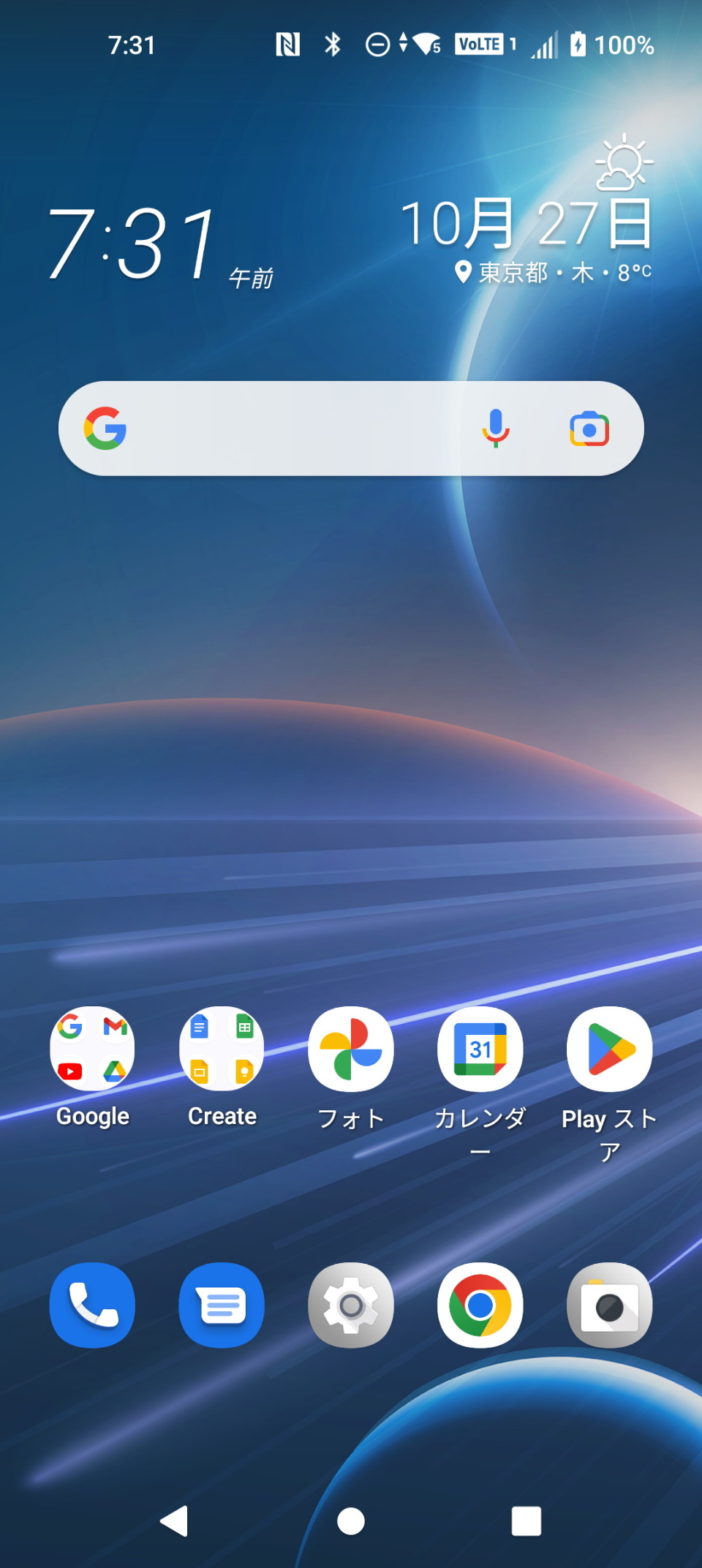Open the recent apps overview
The height and width of the screenshot is (1568, 702).
click(526, 1521)
